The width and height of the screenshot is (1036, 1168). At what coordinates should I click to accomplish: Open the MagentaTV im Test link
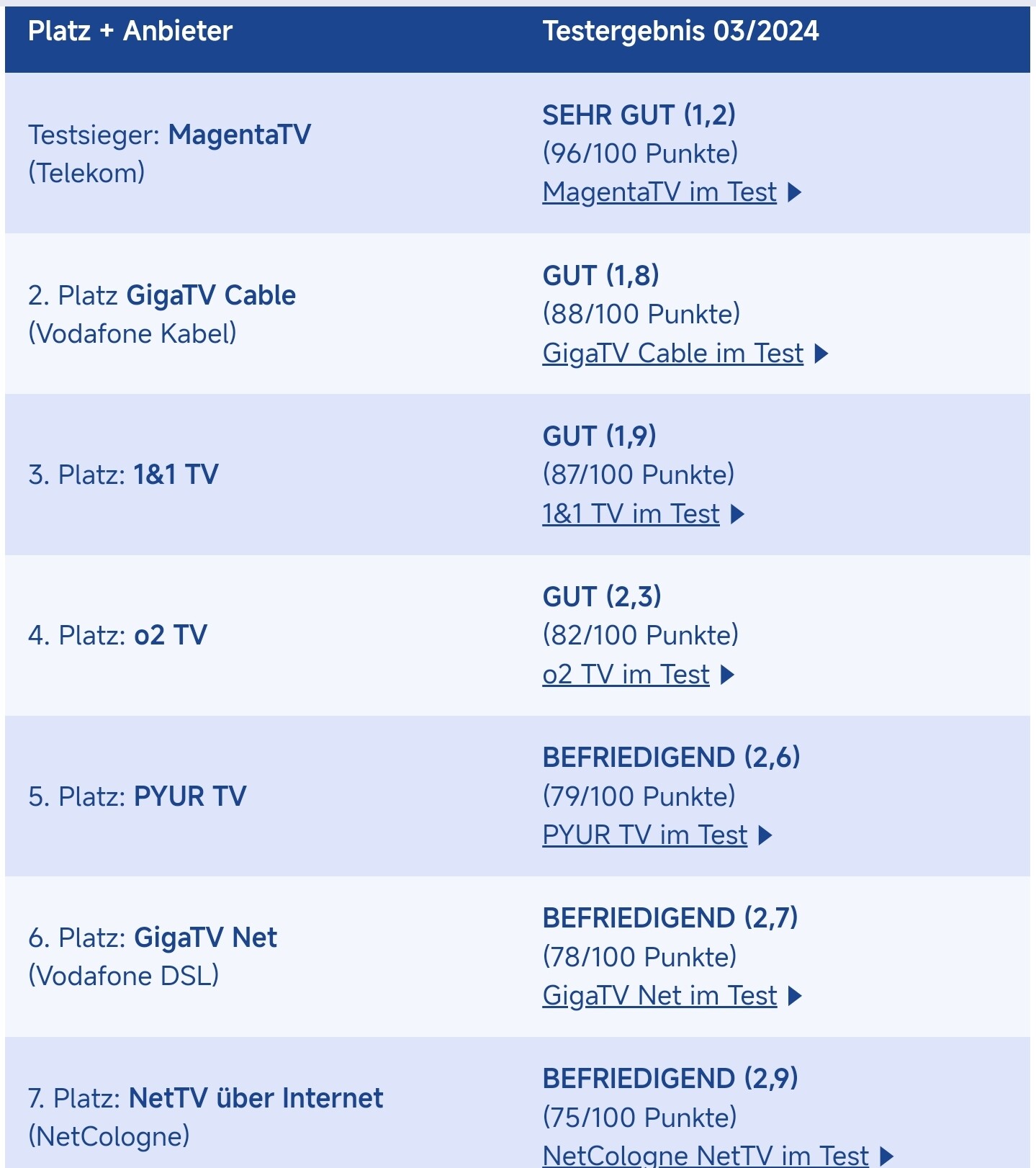point(659,192)
